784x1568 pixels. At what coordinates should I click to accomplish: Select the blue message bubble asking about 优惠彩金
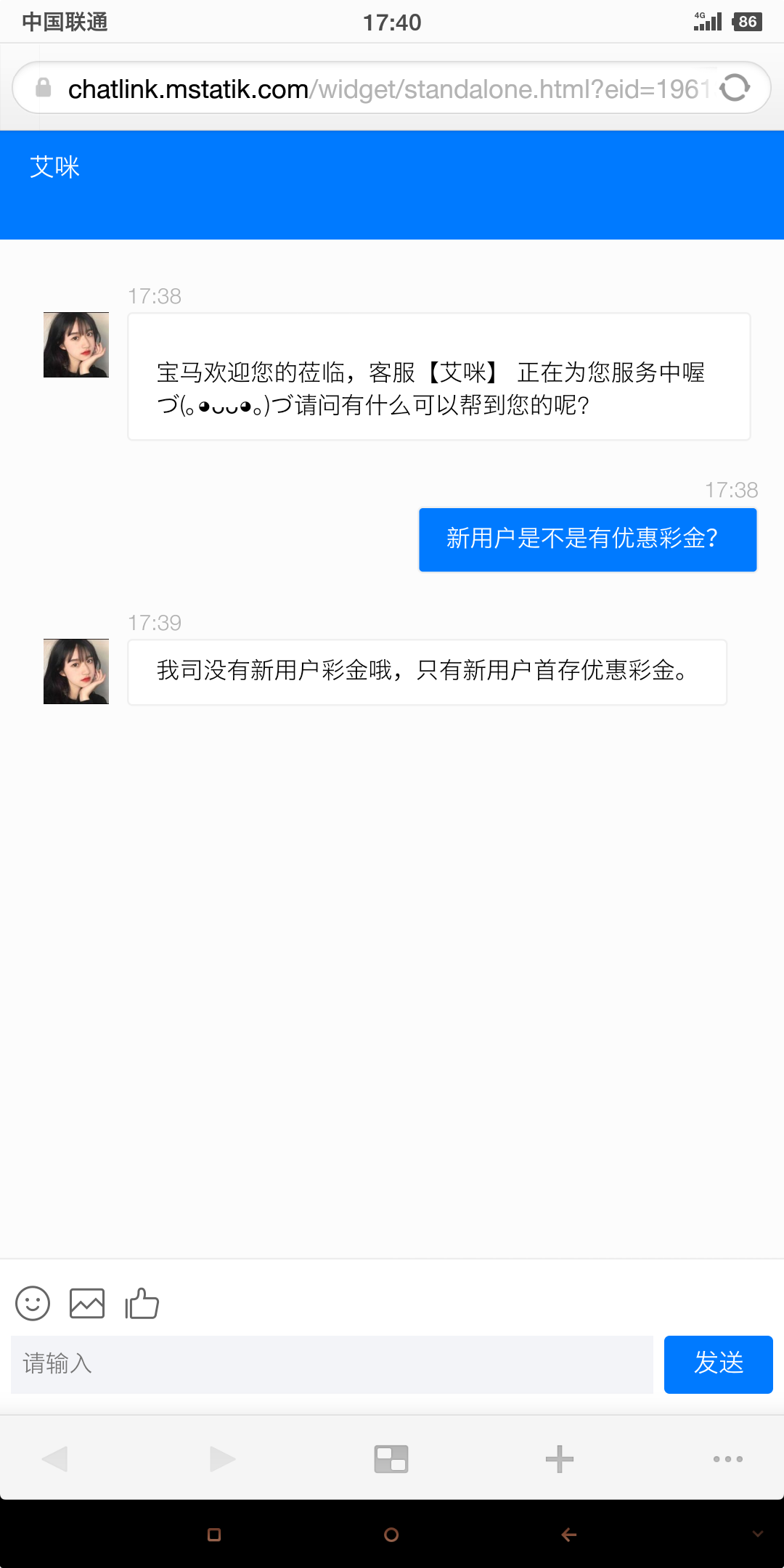click(x=587, y=540)
